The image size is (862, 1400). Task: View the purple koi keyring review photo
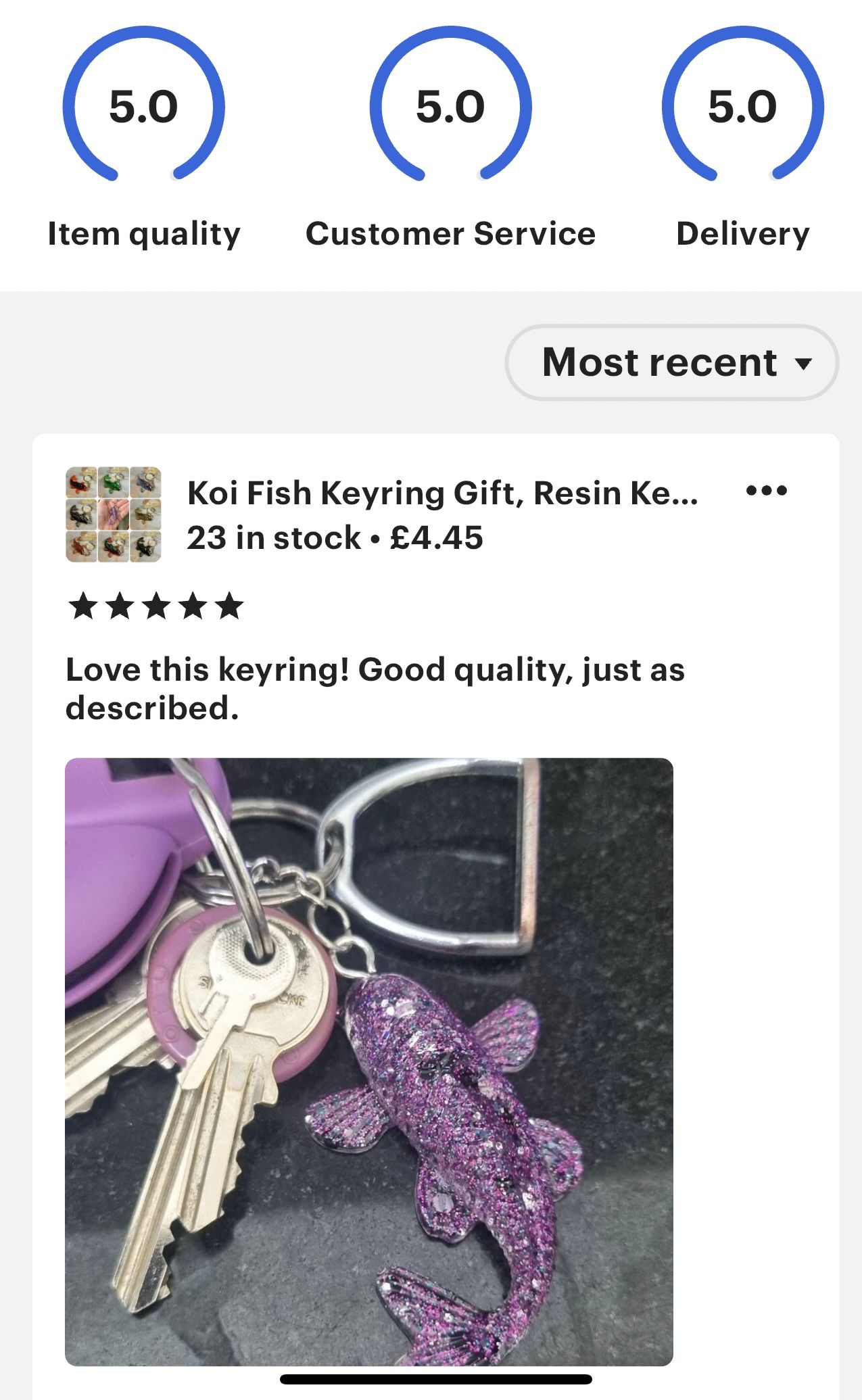coord(369,1061)
